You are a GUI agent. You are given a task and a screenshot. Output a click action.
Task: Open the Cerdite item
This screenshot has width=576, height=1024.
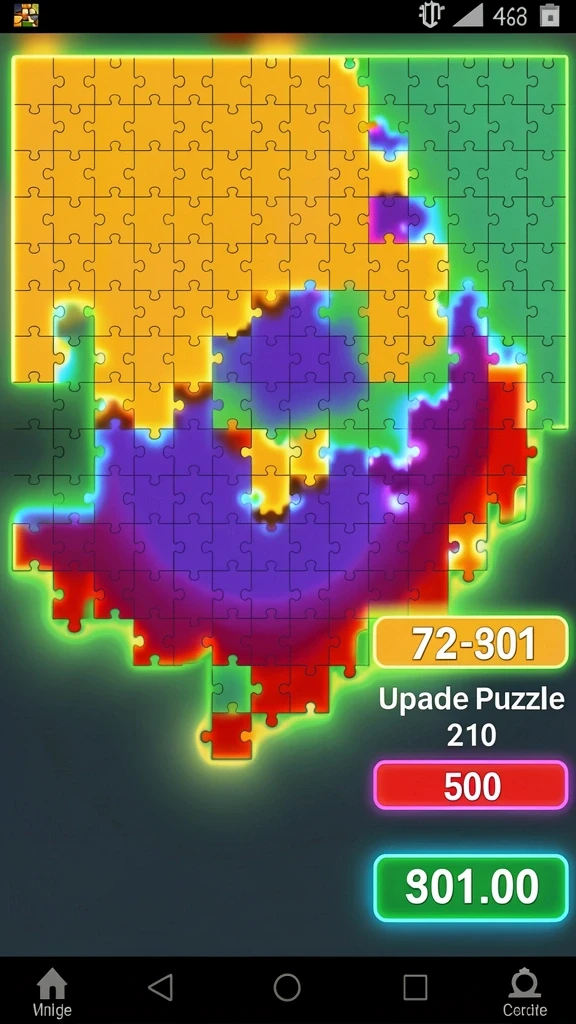pyautogui.click(x=524, y=993)
